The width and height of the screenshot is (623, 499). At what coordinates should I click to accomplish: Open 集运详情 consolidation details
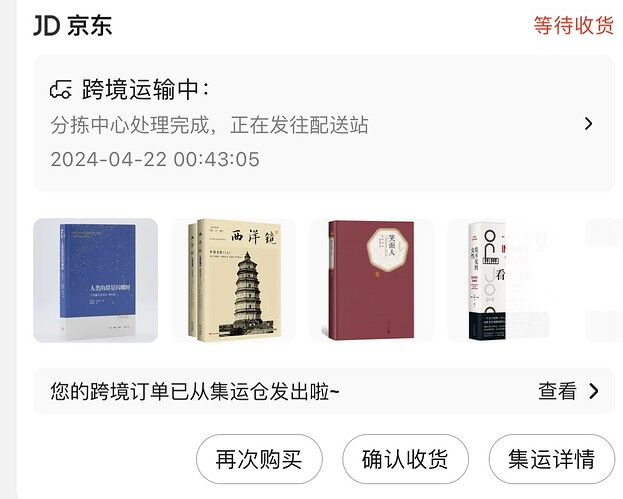[x=551, y=460]
